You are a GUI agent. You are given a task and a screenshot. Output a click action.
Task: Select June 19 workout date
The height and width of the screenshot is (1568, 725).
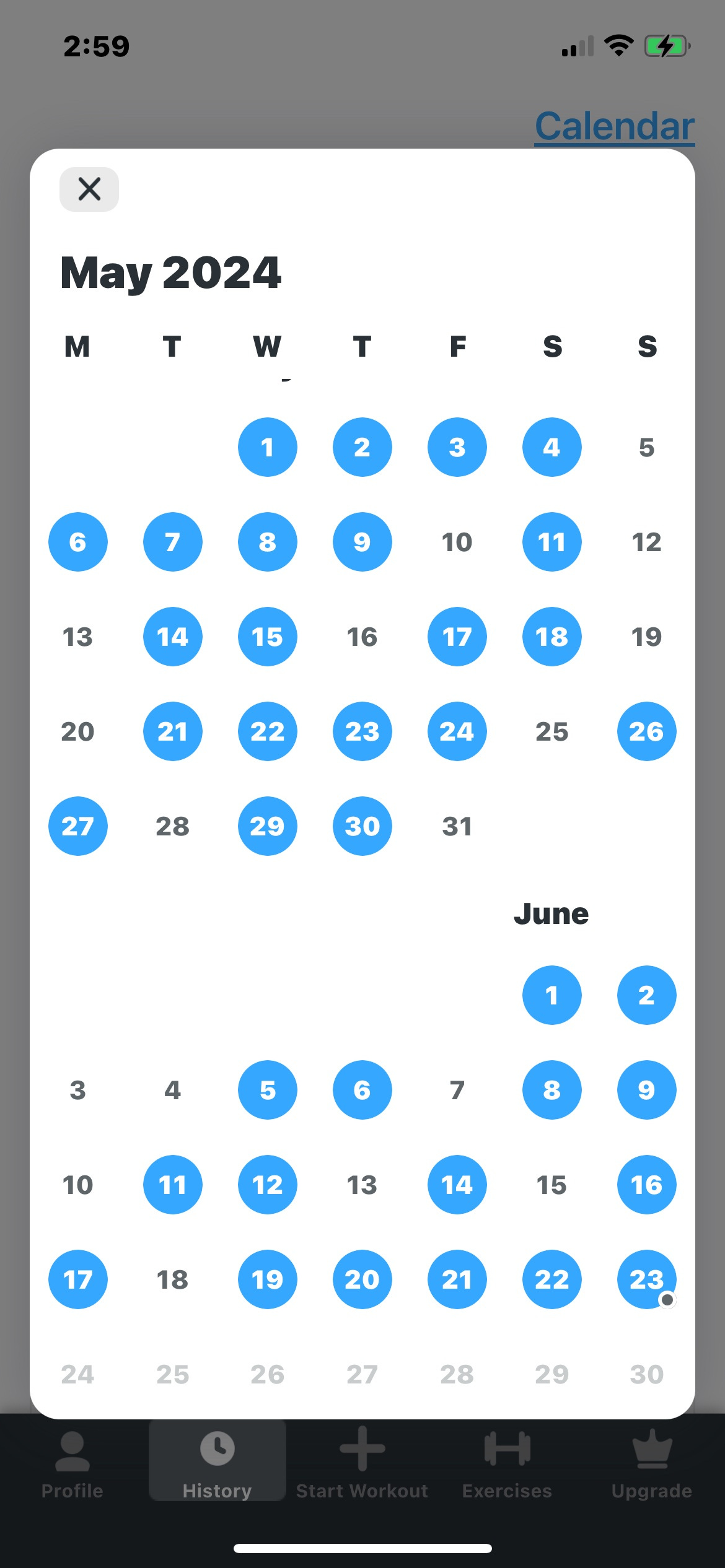(x=268, y=1279)
